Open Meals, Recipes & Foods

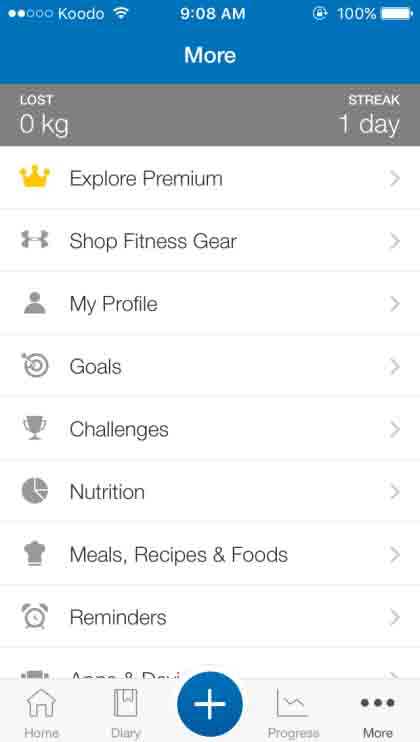[x=210, y=554]
